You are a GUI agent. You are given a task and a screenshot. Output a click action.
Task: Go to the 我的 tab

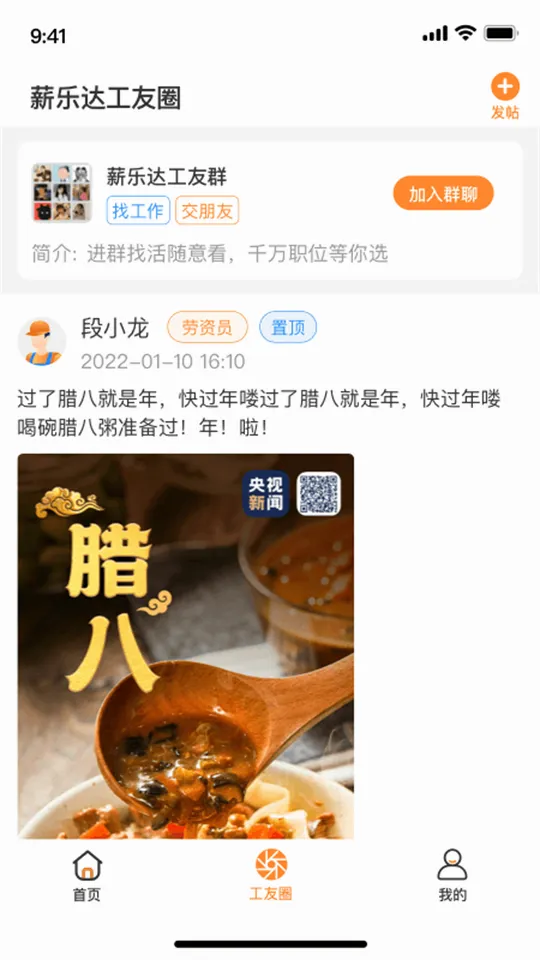(452, 876)
